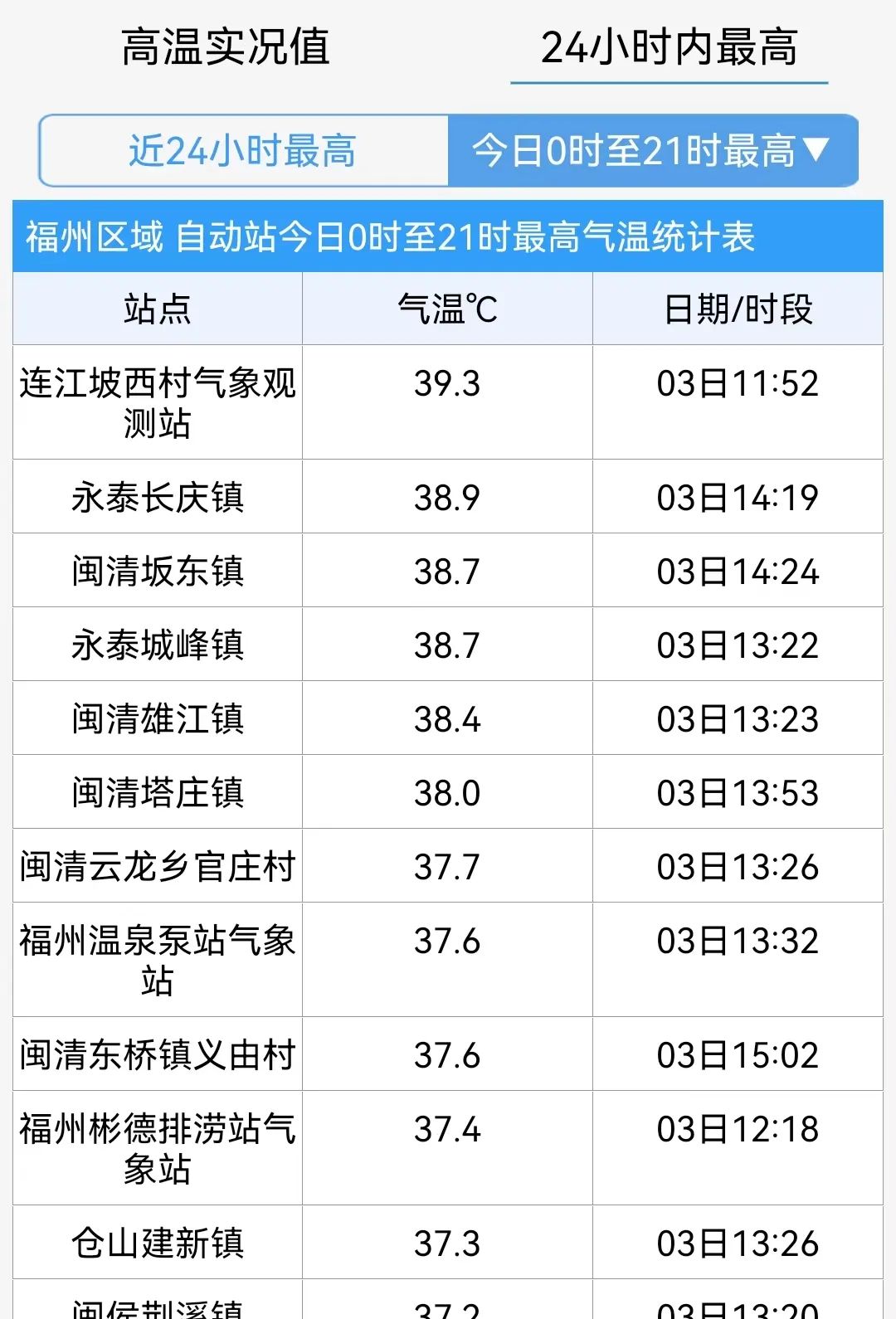
Task: Select the 永泰城峰镇 station row
Action: point(158,645)
